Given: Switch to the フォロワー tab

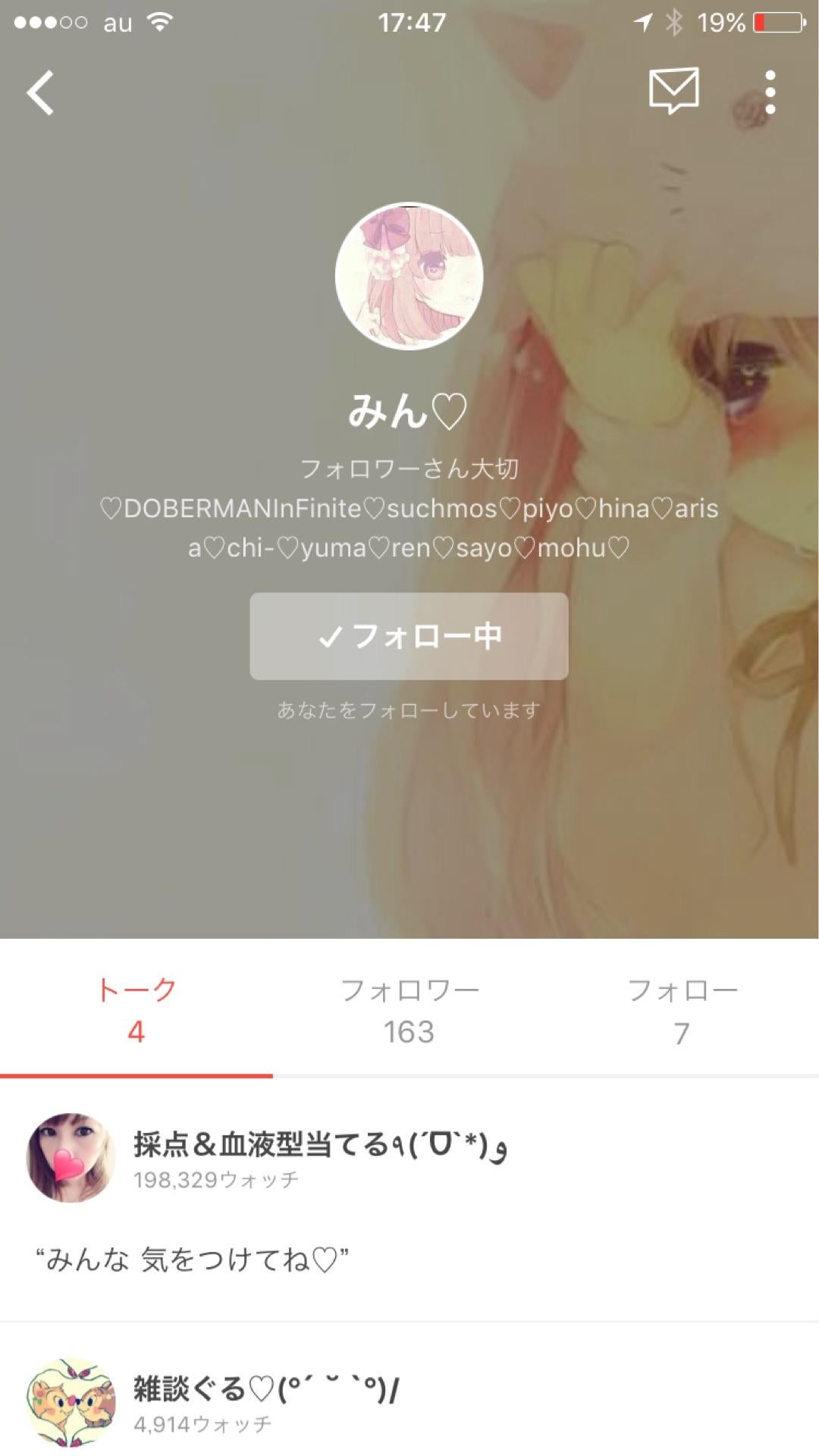Looking at the screenshot, I should click(409, 1010).
